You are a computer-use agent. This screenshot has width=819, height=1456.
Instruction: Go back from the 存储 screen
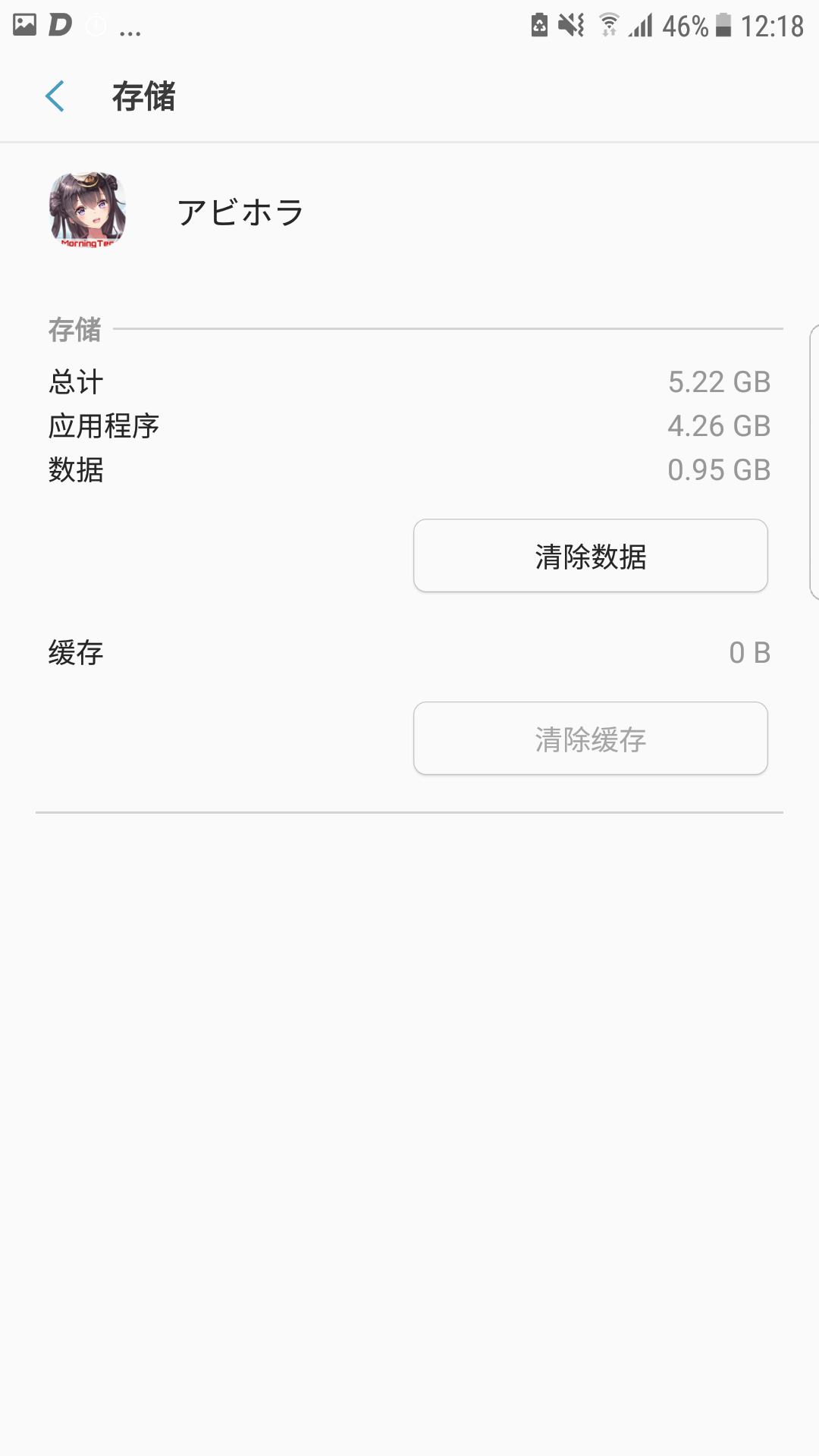point(55,96)
